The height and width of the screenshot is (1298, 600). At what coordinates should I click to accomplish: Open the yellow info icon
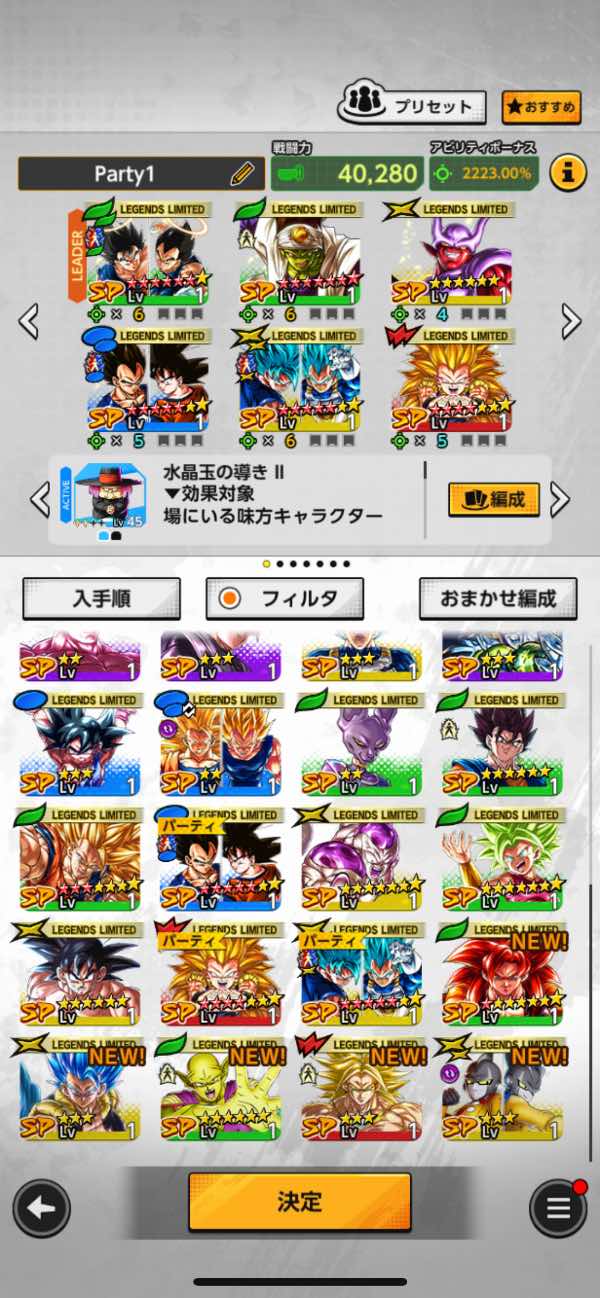point(568,173)
